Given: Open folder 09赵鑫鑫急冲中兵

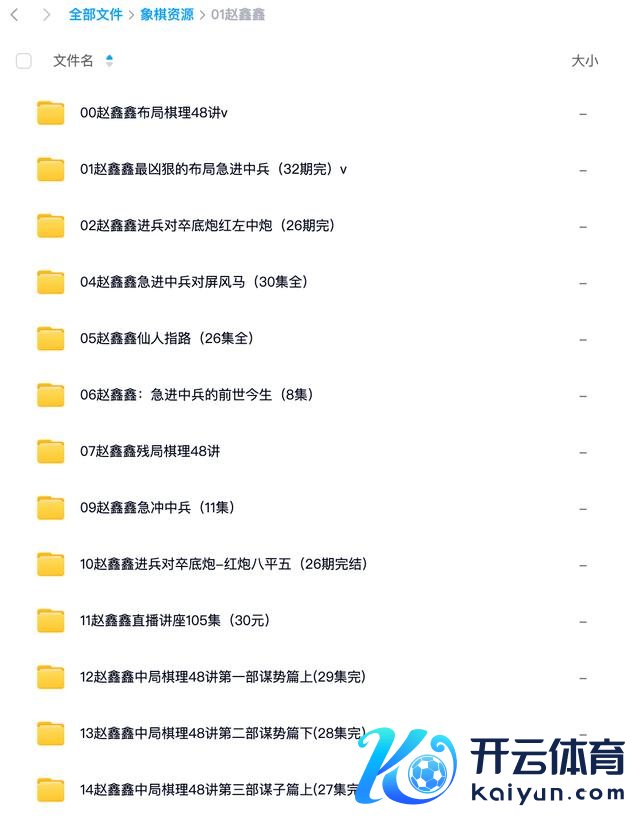Looking at the screenshot, I should [157, 507].
